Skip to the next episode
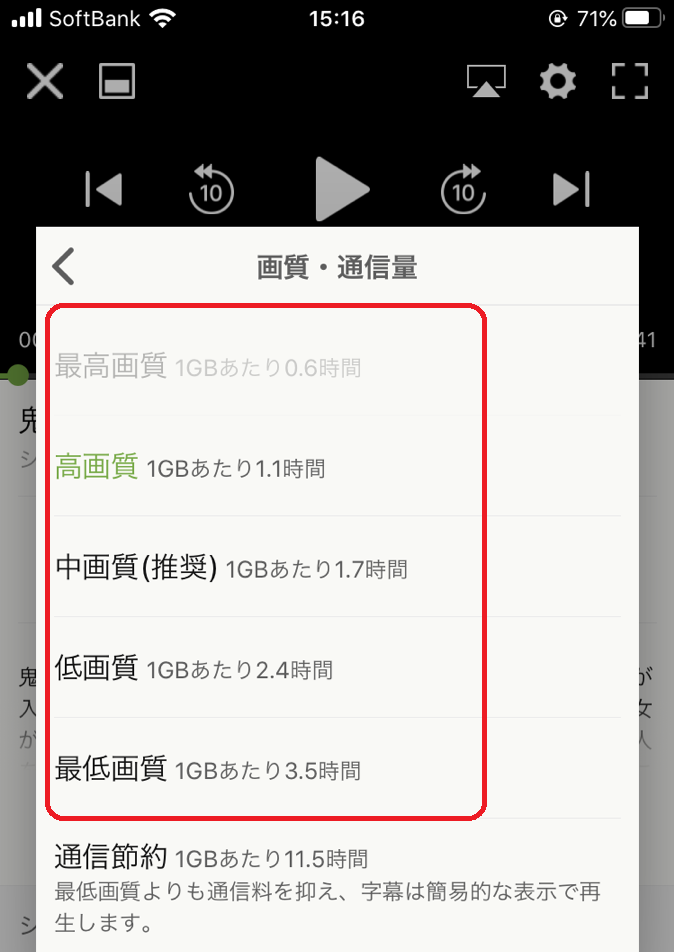 pyautogui.click(x=572, y=189)
